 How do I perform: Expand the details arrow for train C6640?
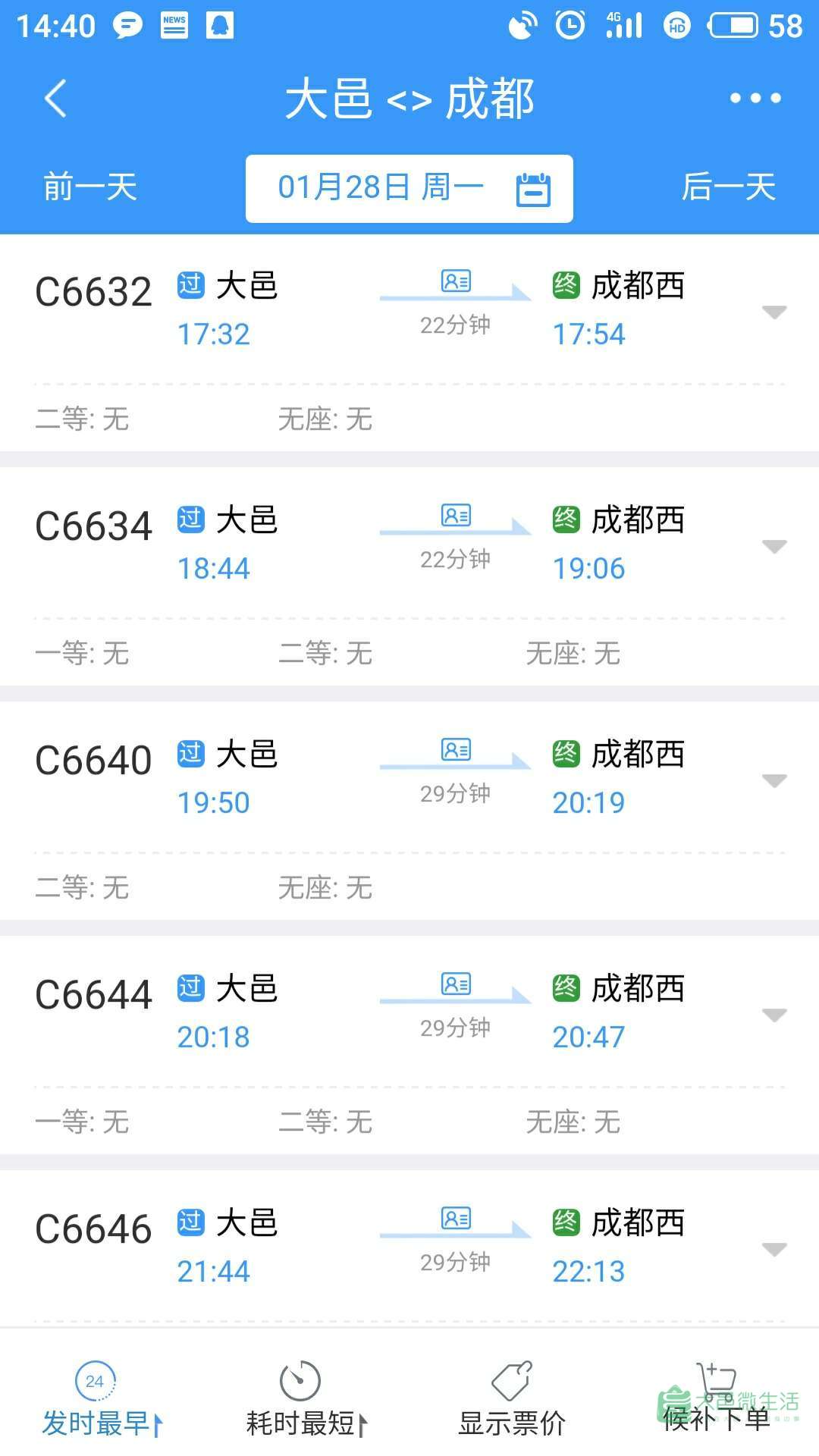click(774, 780)
